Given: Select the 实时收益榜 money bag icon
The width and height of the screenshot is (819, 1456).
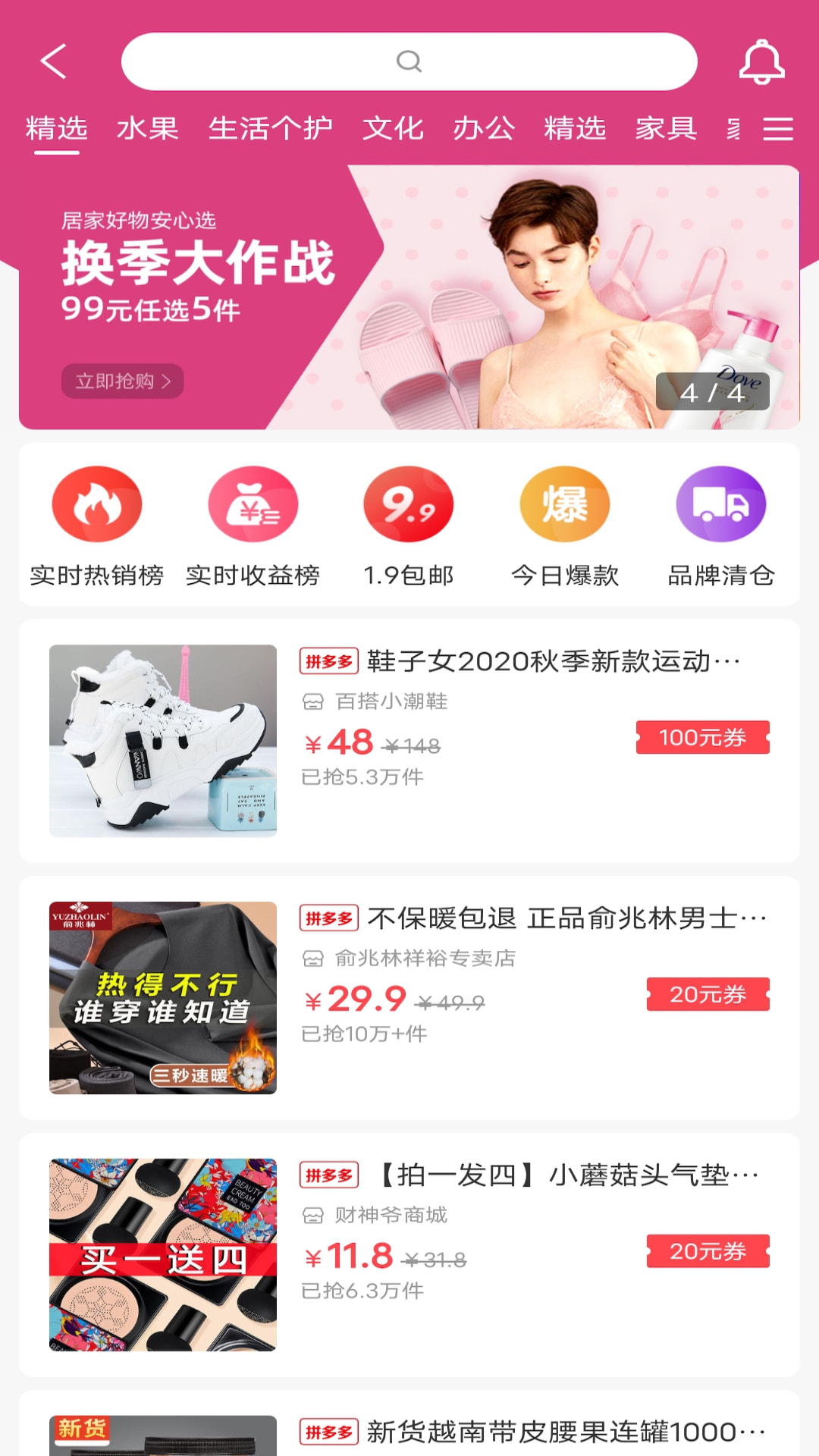Looking at the screenshot, I should click(253, 504).
